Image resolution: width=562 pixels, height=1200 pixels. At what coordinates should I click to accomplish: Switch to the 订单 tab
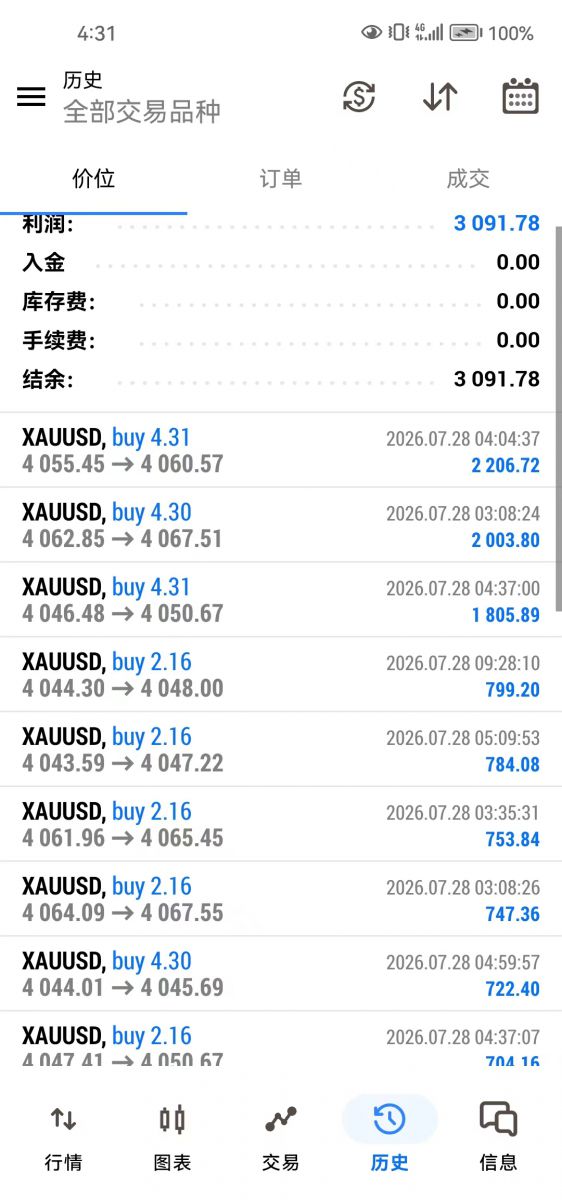click(281, 179)
